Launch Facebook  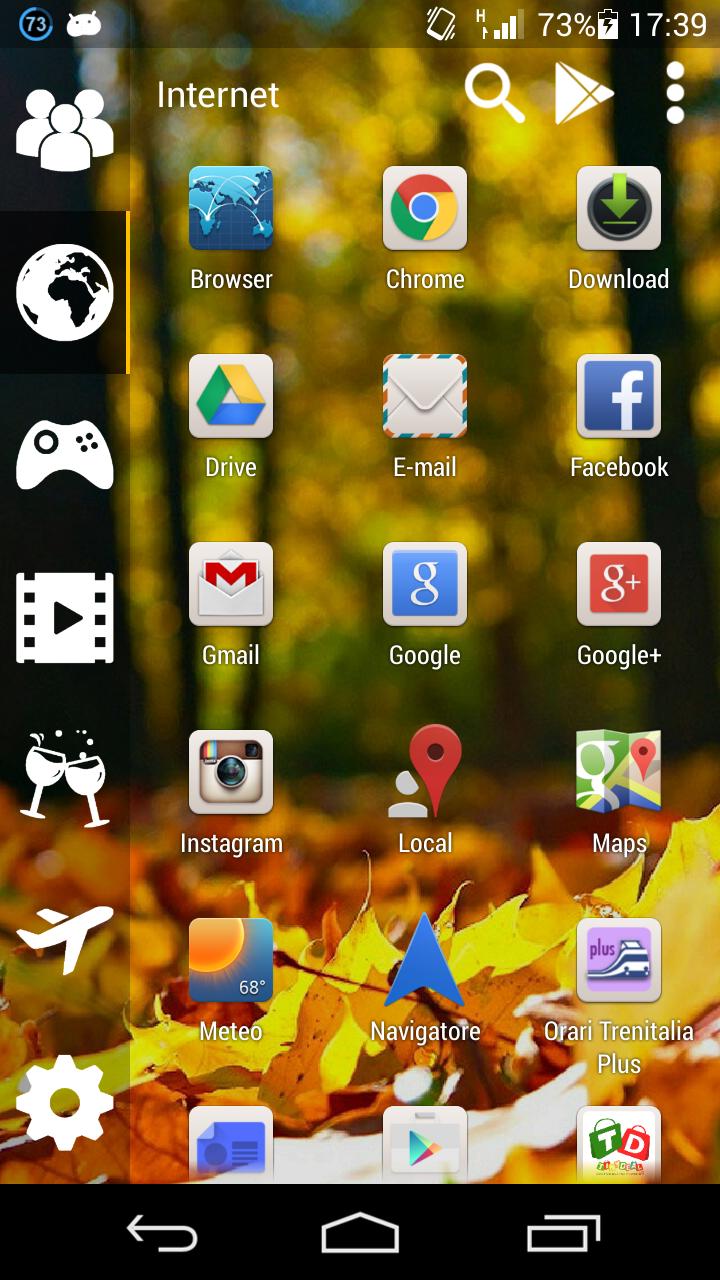point(618,396)
